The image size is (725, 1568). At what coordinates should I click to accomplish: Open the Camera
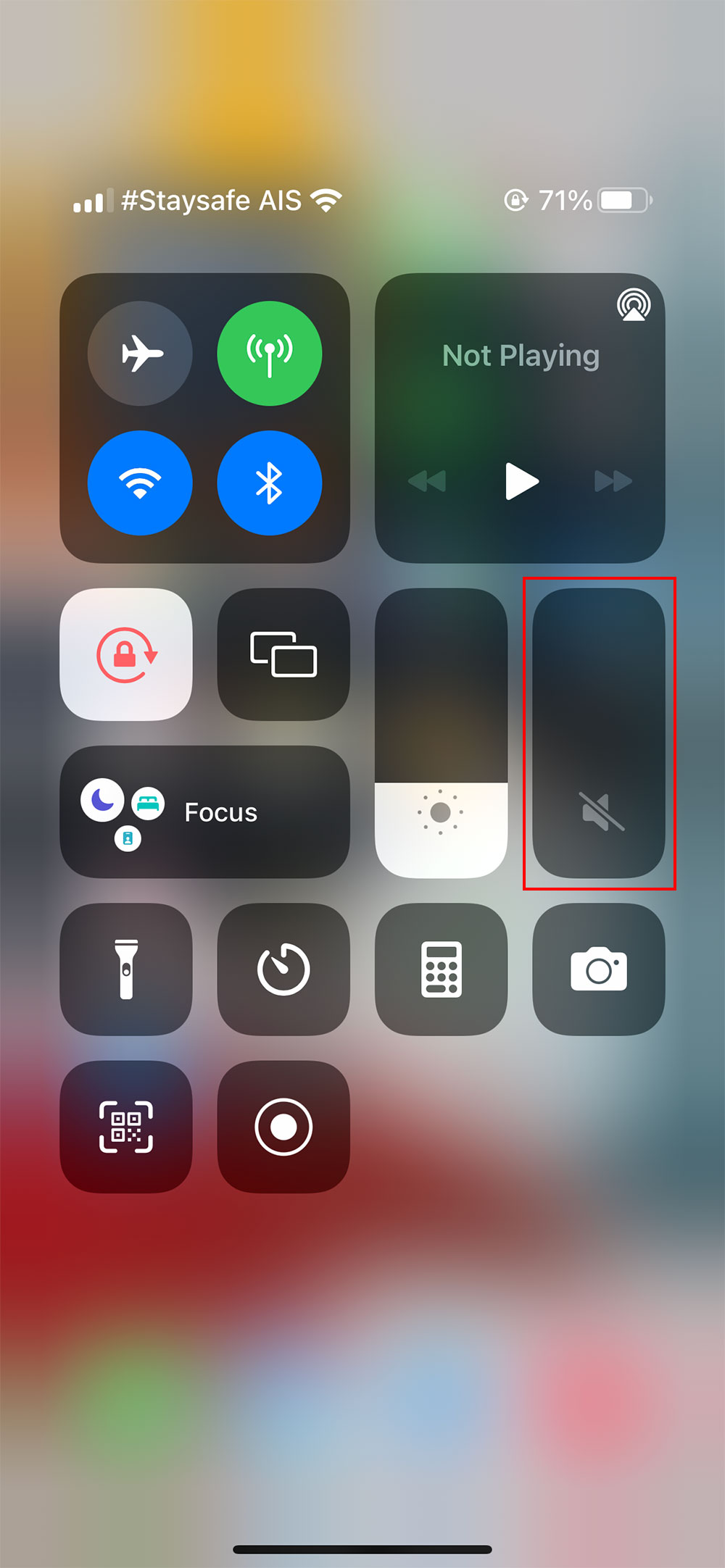coord(599,969)
